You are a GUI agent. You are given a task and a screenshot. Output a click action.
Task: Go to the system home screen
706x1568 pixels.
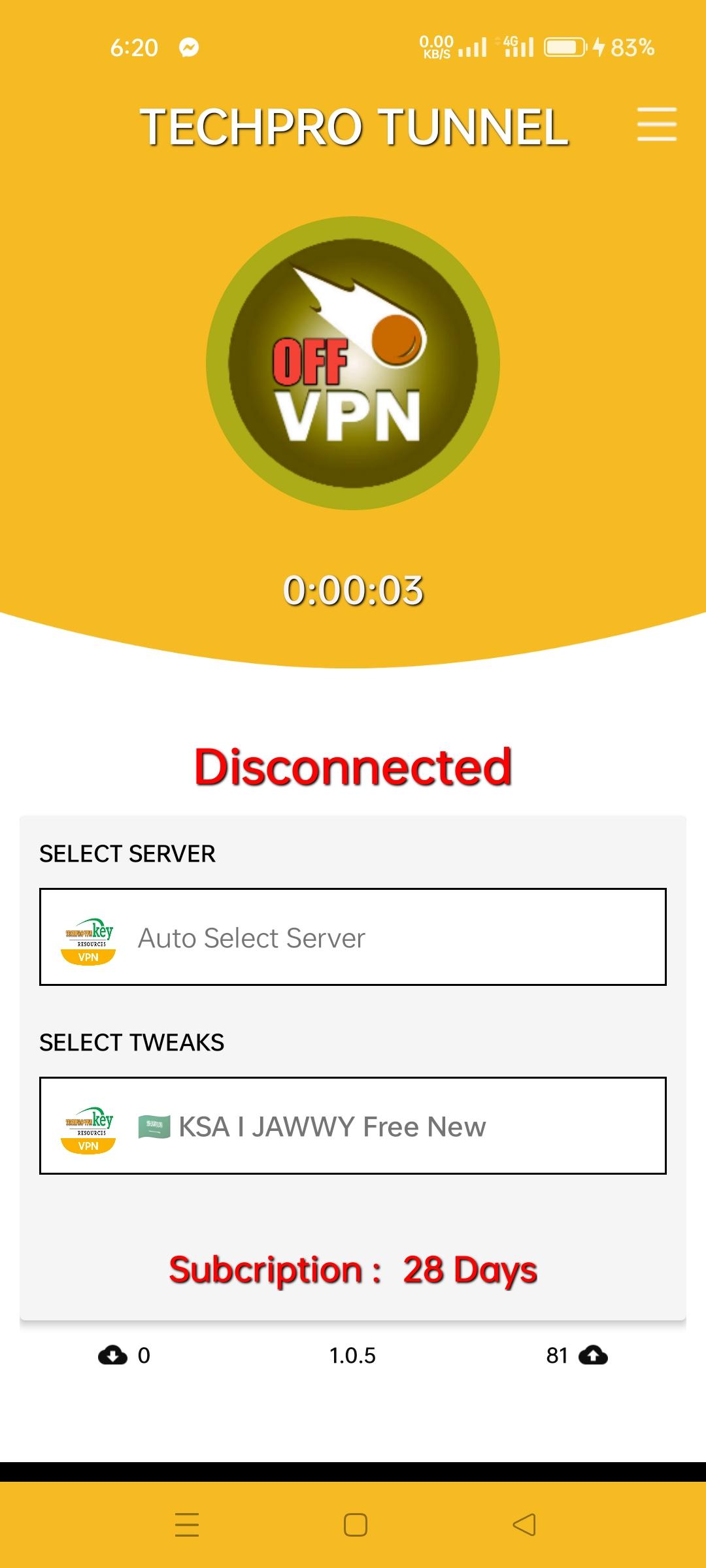(355, 1524)
